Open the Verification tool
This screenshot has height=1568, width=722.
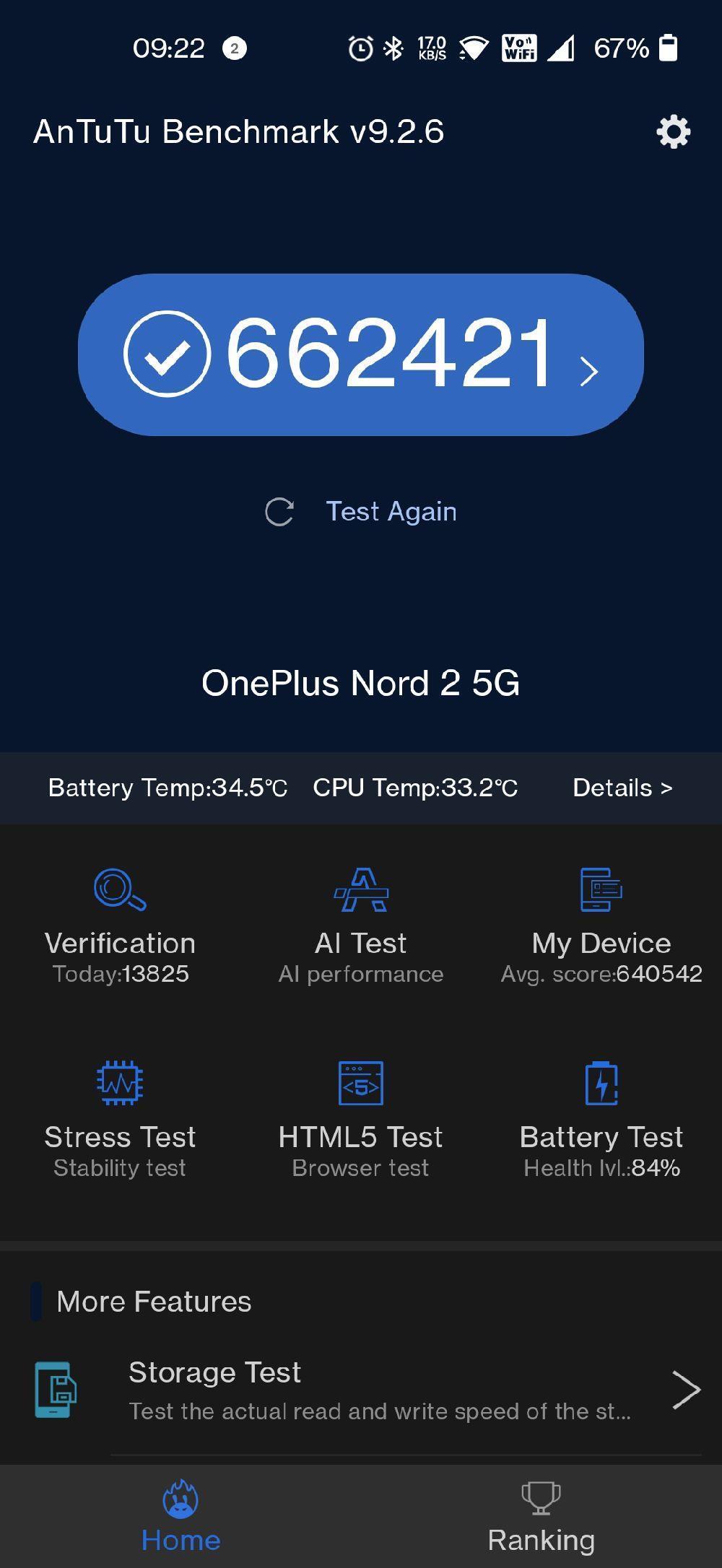[120, 925]
